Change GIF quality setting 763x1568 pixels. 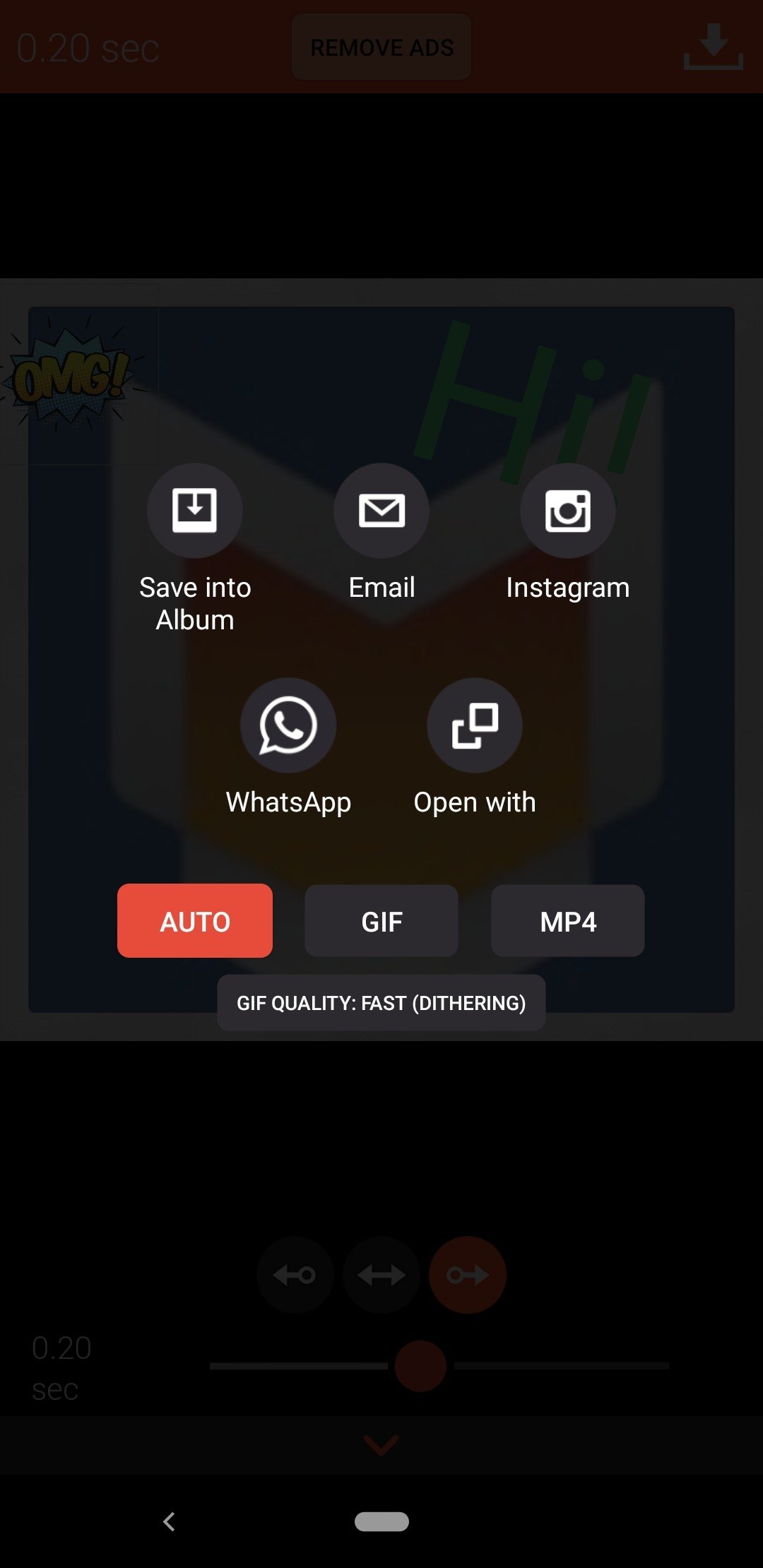point(381,1003)
